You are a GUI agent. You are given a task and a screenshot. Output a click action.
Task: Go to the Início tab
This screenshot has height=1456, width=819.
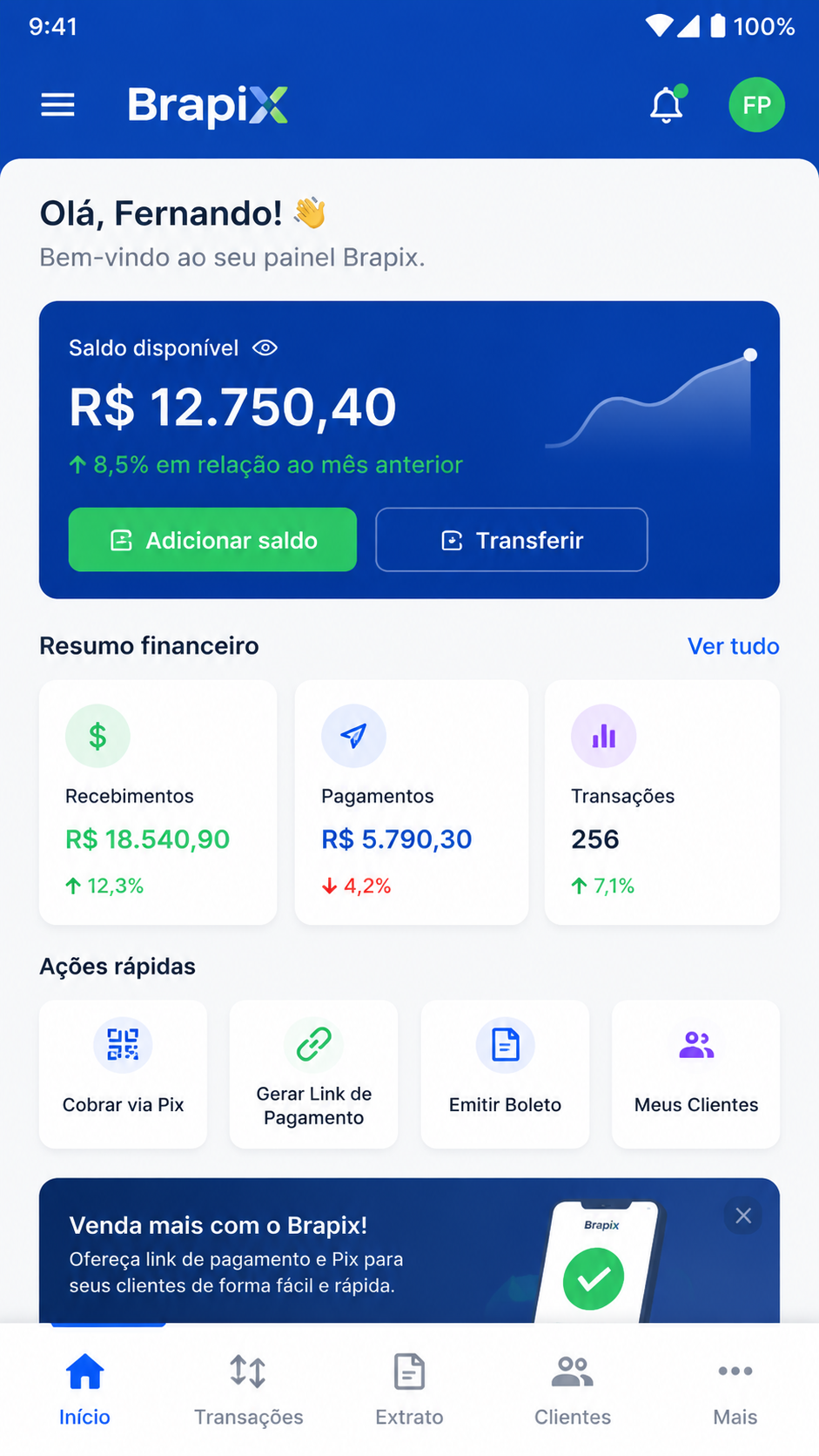point(84,1390)
